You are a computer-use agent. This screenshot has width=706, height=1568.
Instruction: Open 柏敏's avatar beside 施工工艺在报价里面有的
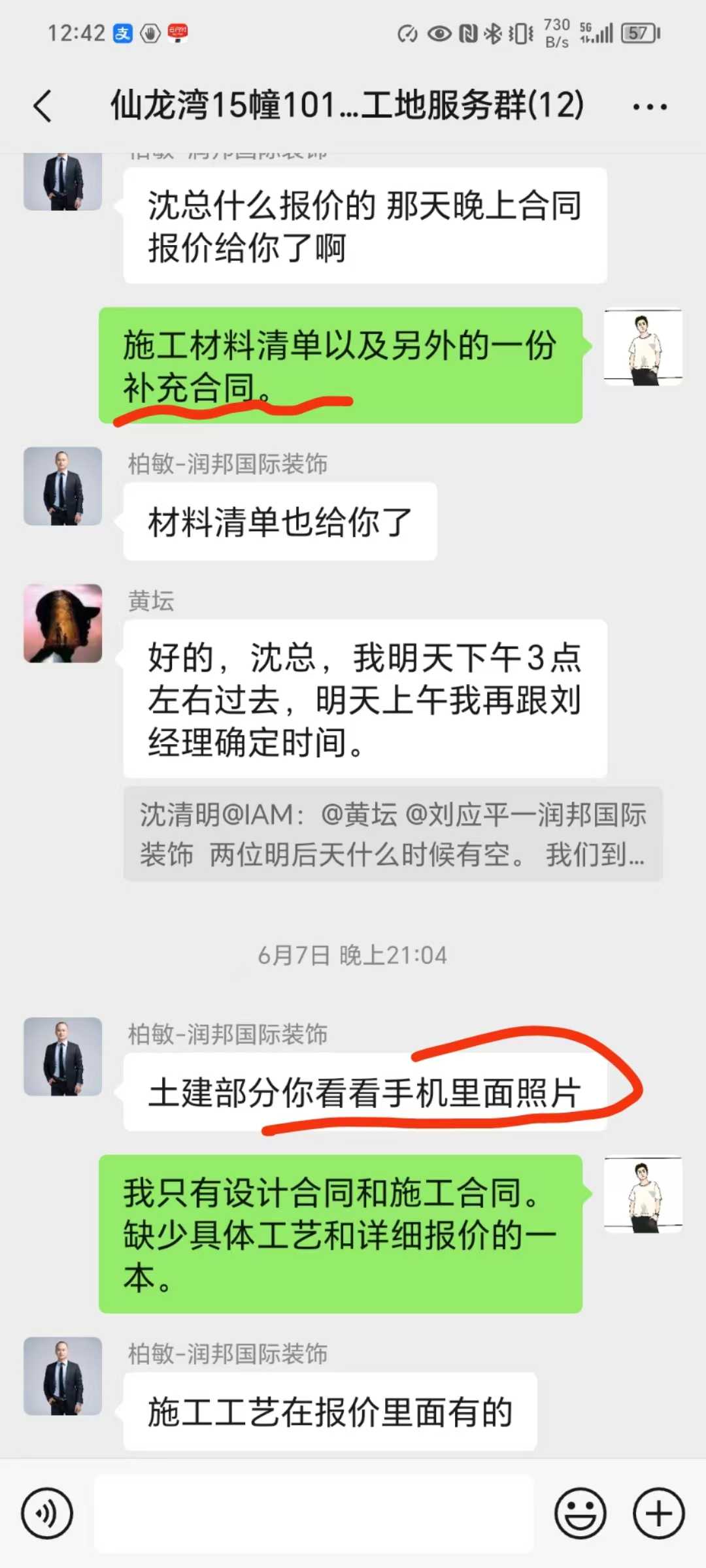pyautogui.click(x=63, y=1376)
